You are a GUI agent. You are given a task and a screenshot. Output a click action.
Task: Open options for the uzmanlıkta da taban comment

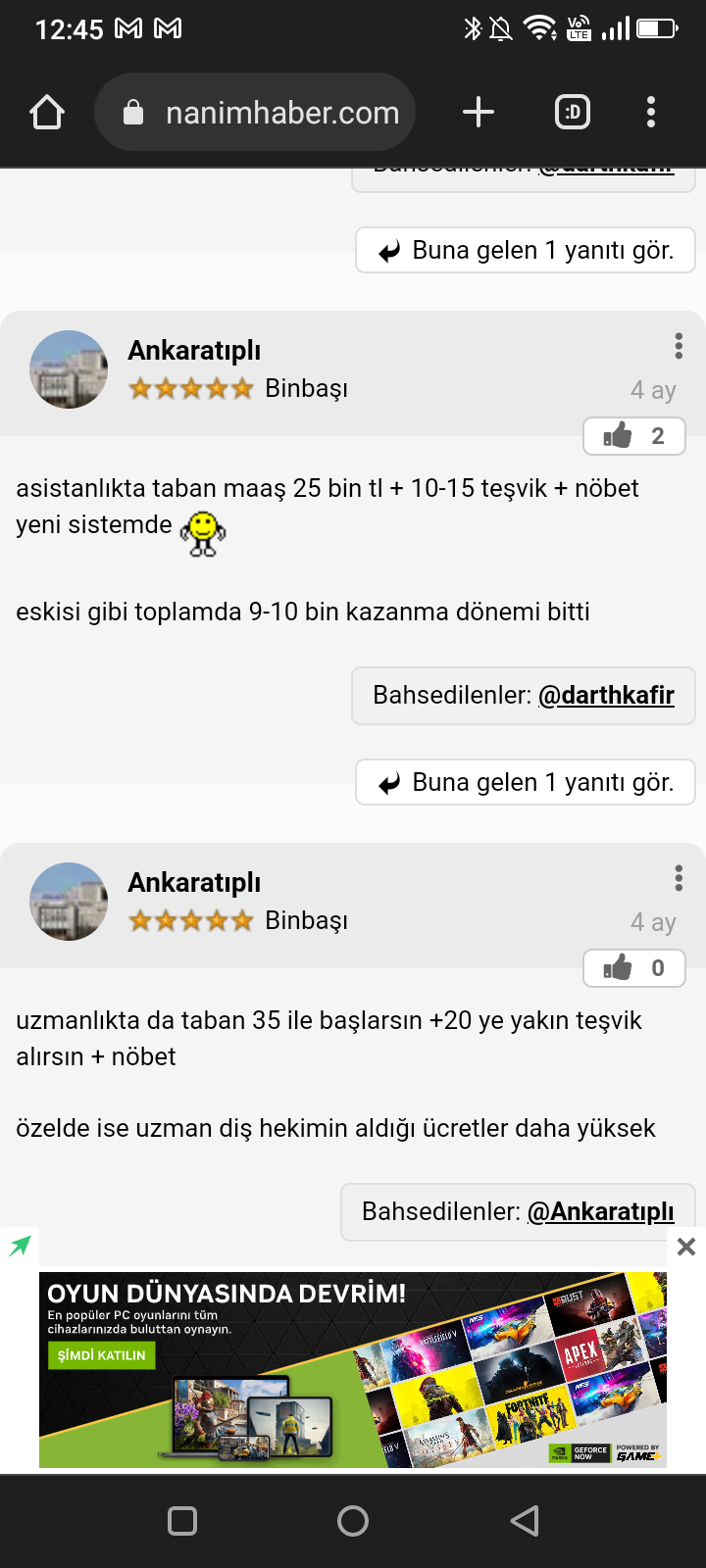pyautogui.click(x=679, y=878)
